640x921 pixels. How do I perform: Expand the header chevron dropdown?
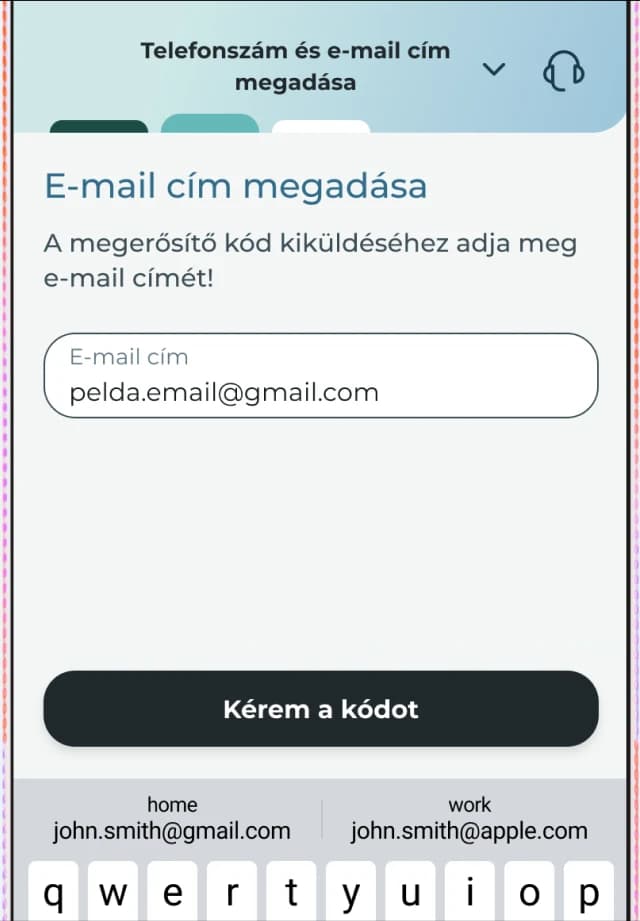click(494, 69)
